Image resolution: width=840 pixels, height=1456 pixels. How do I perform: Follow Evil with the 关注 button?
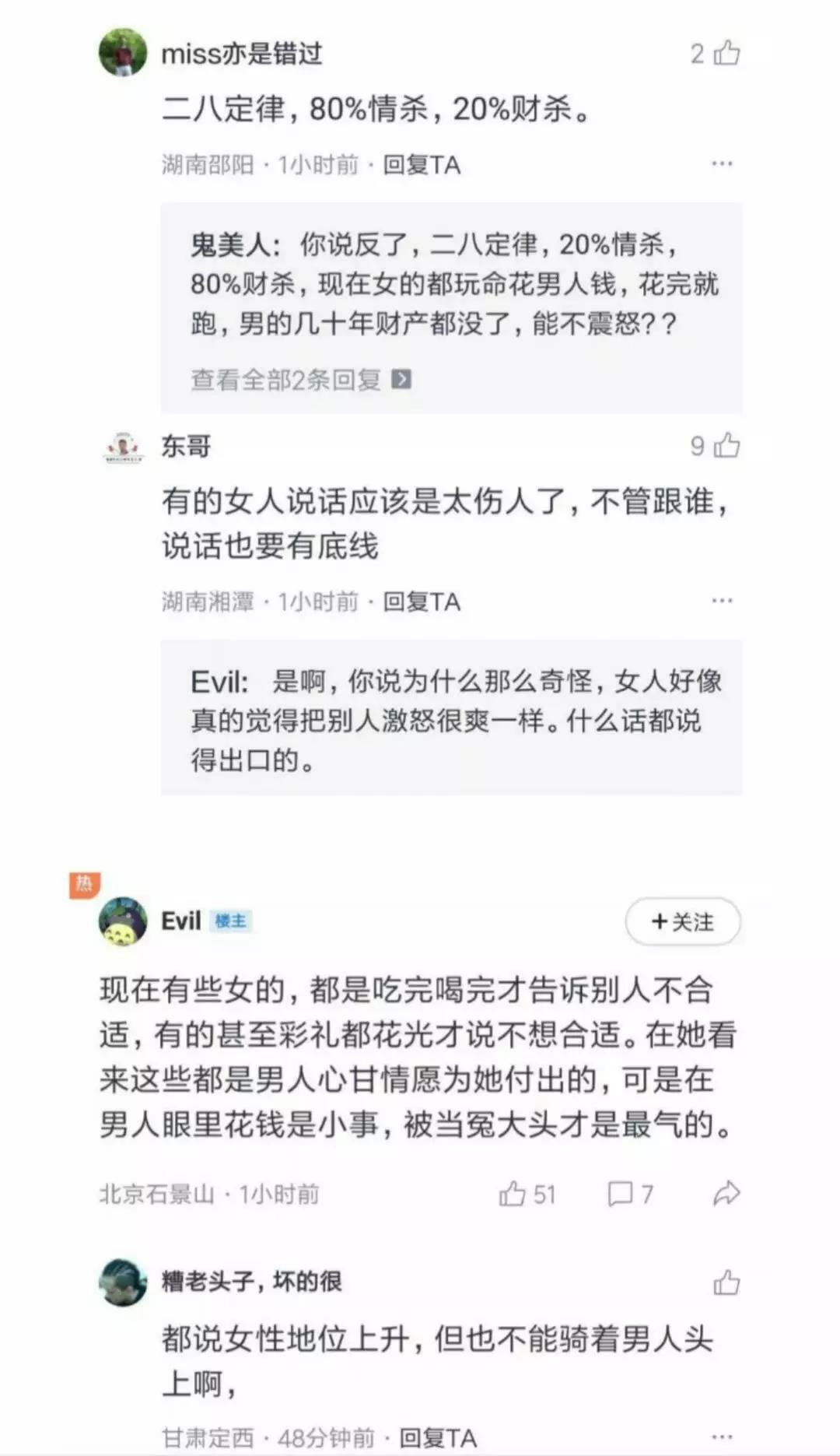[682, 921]
